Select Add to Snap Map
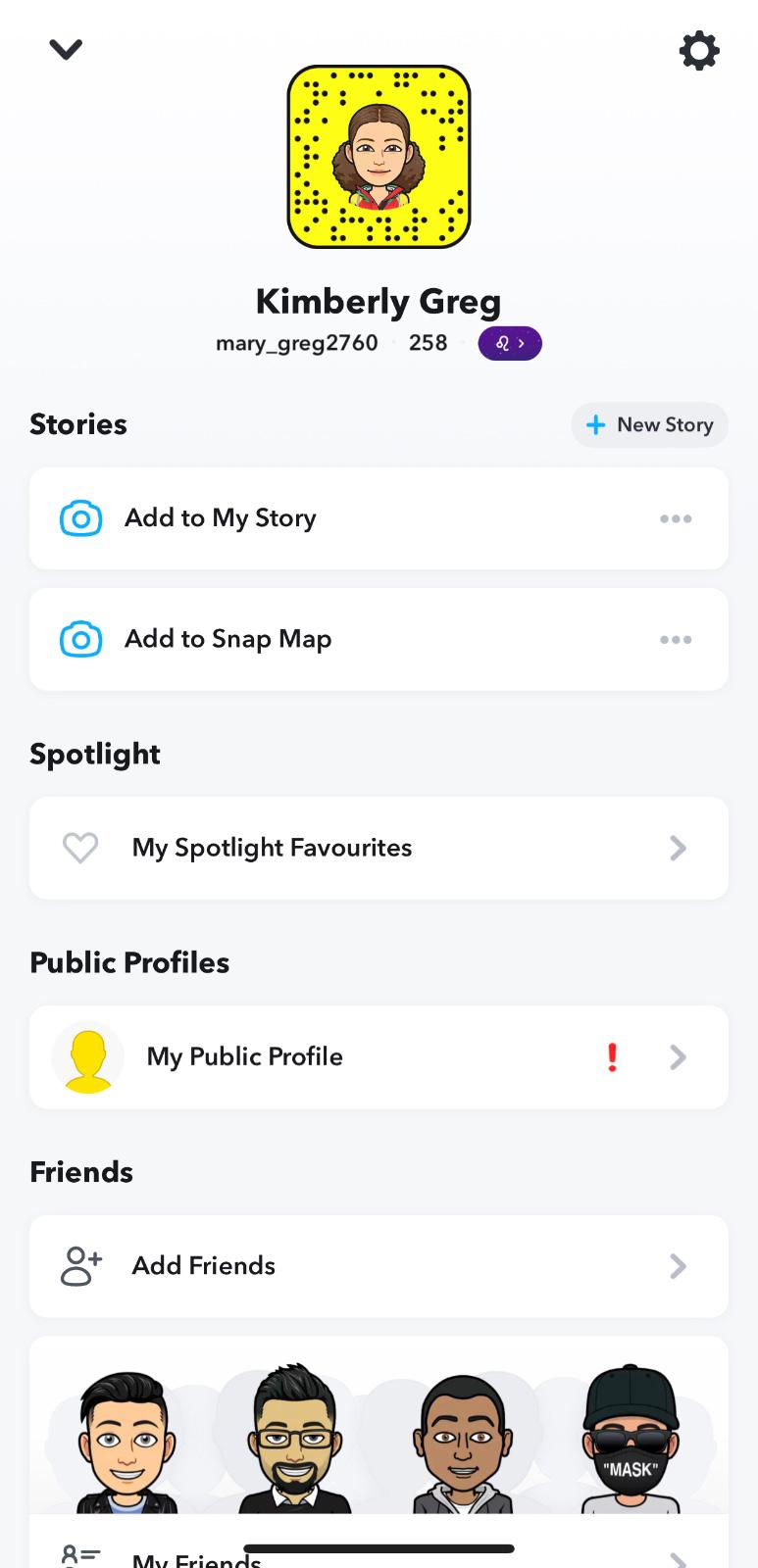 click(227, 639)
